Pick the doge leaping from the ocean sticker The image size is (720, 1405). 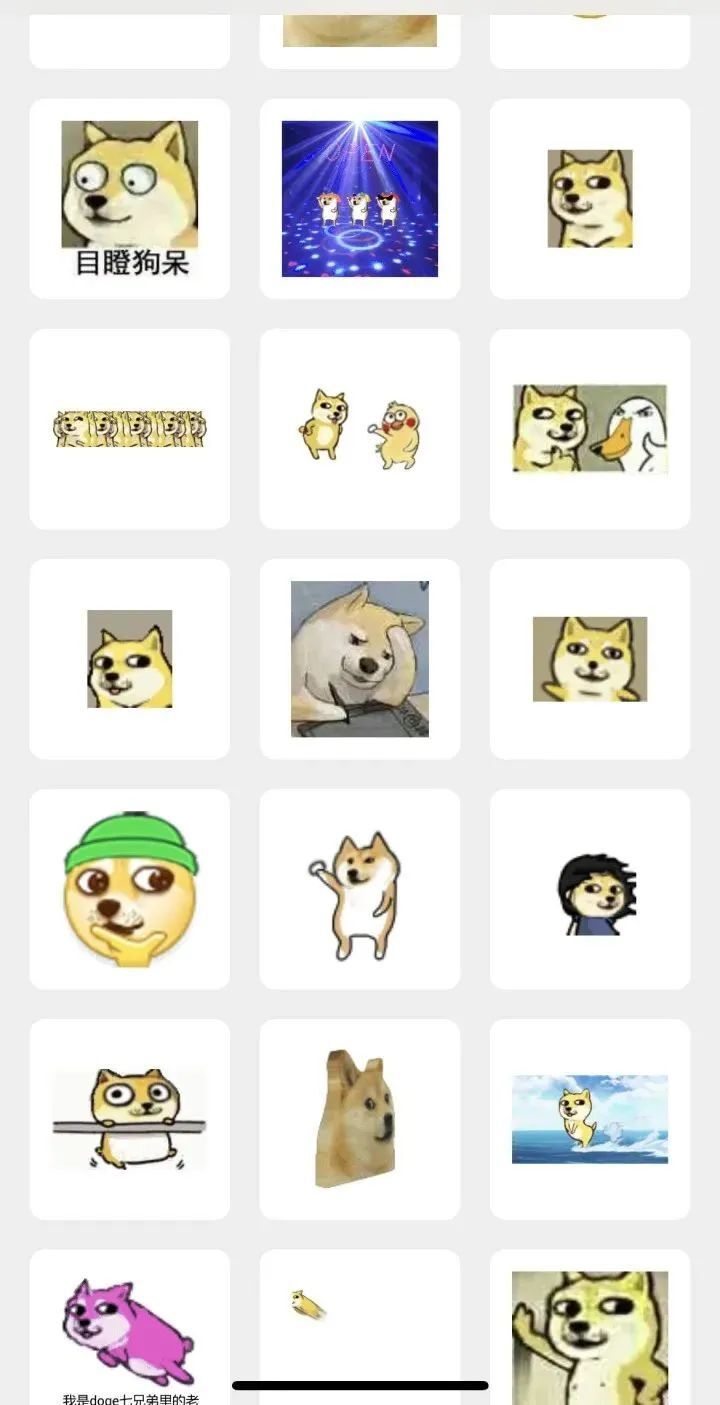point(590,1118)
